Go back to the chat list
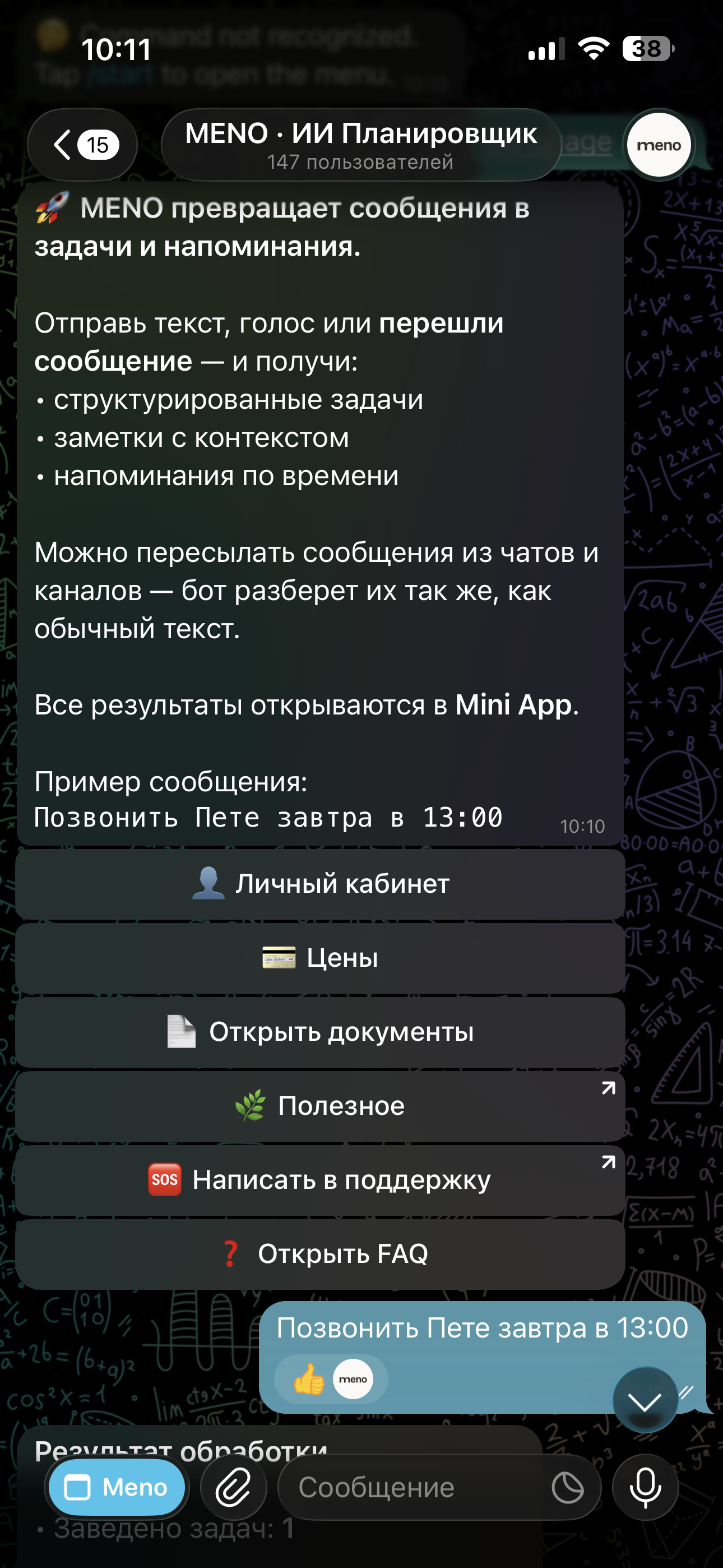Viewport: 723px width, 1568px height. [x=82, y=145]
